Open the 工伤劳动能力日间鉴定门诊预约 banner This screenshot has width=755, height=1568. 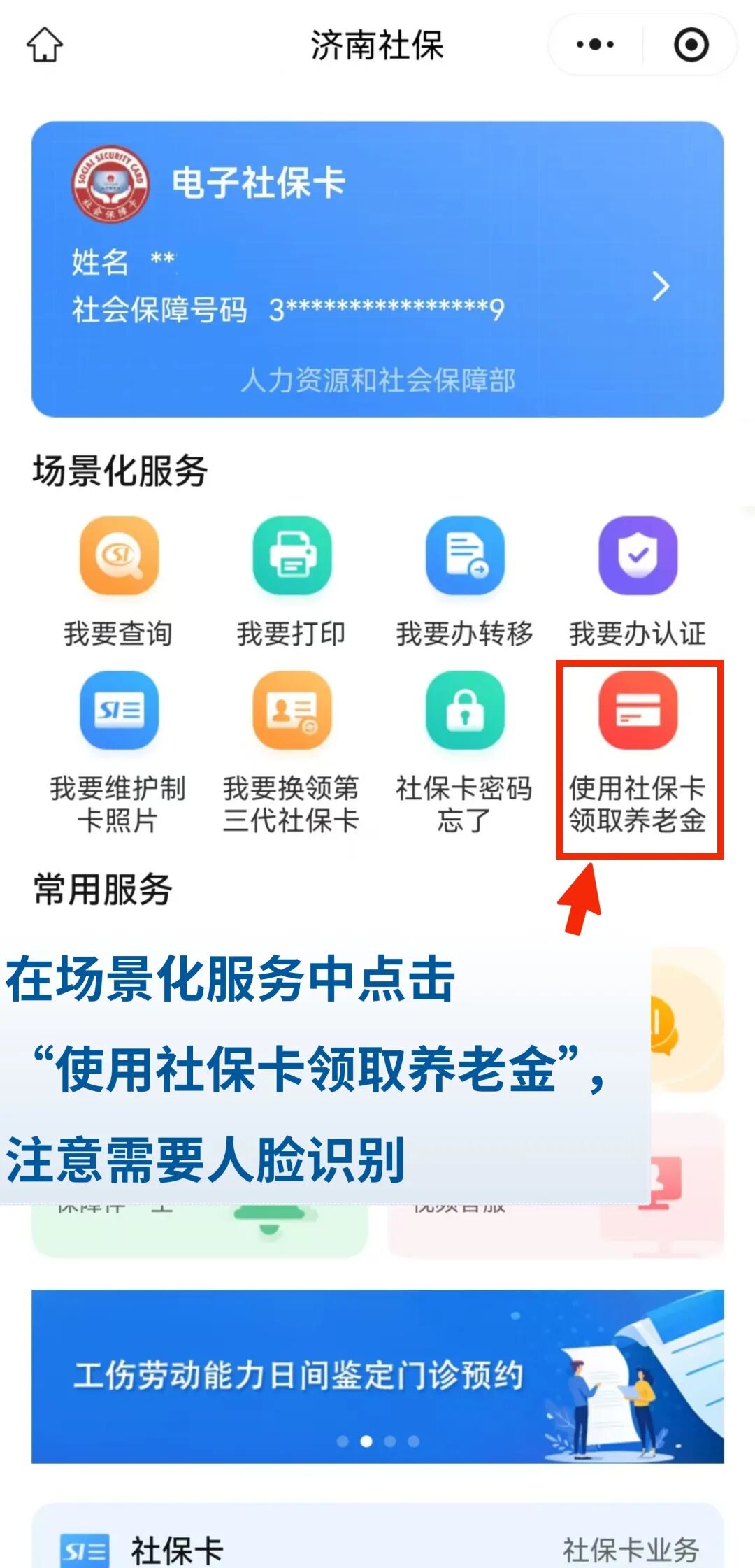[x=377, y=1376]
